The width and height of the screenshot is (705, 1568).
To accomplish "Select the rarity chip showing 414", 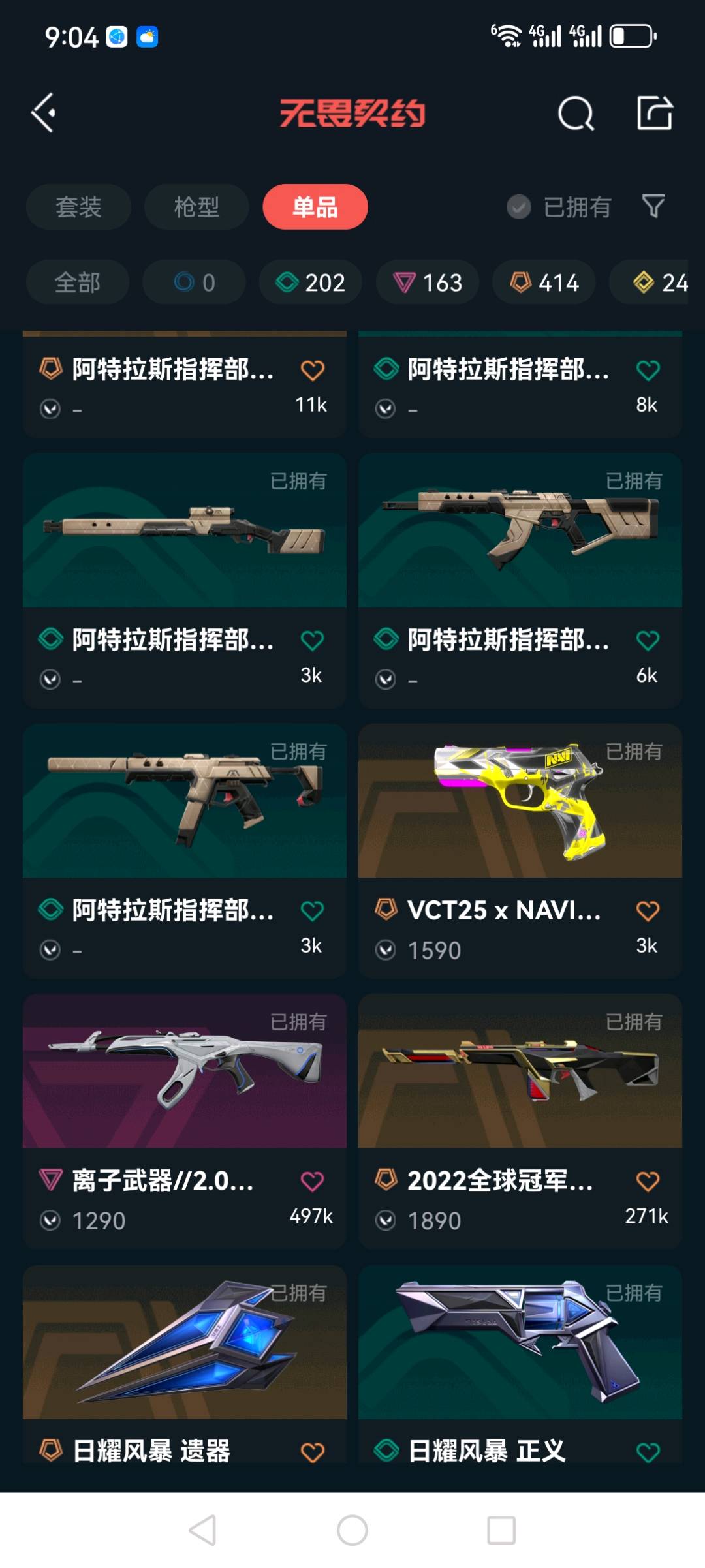I will 544,282.
